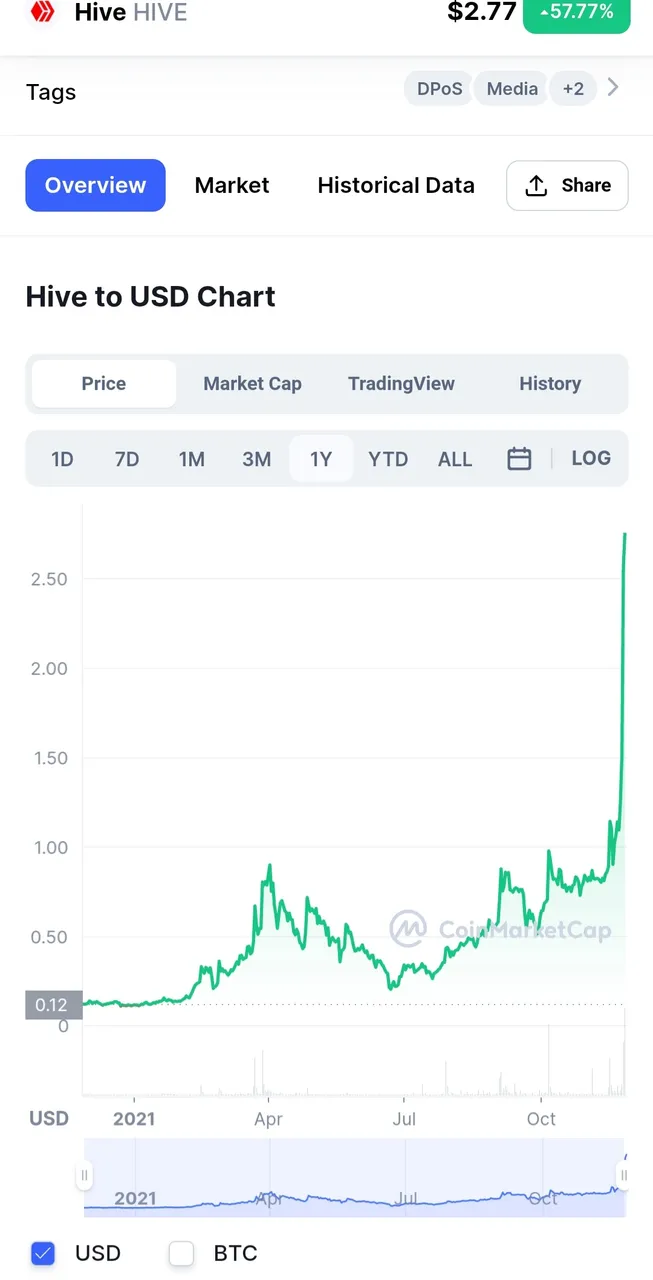Switch to the Market tab

tap(232, 185)
